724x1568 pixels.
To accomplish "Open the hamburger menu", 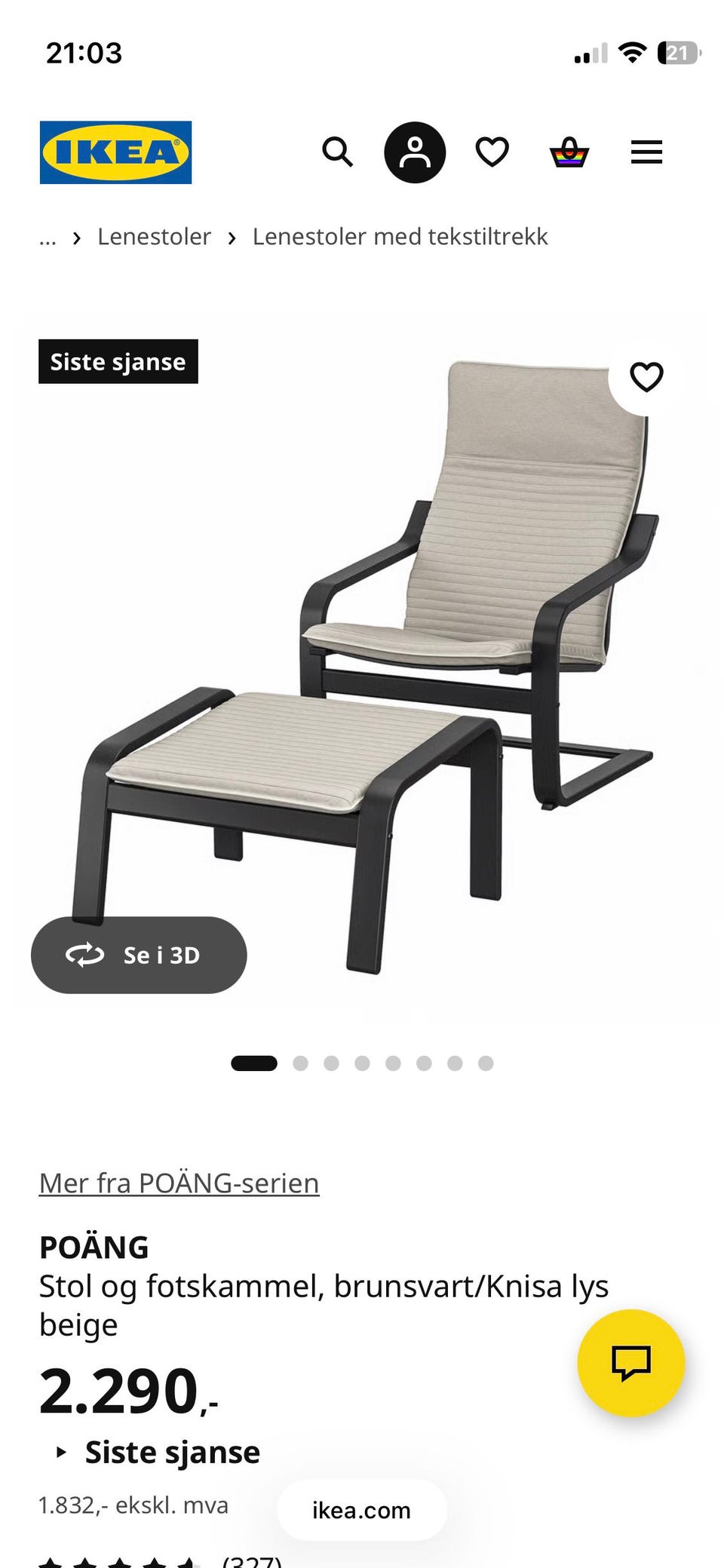I will tap(646, 152).
